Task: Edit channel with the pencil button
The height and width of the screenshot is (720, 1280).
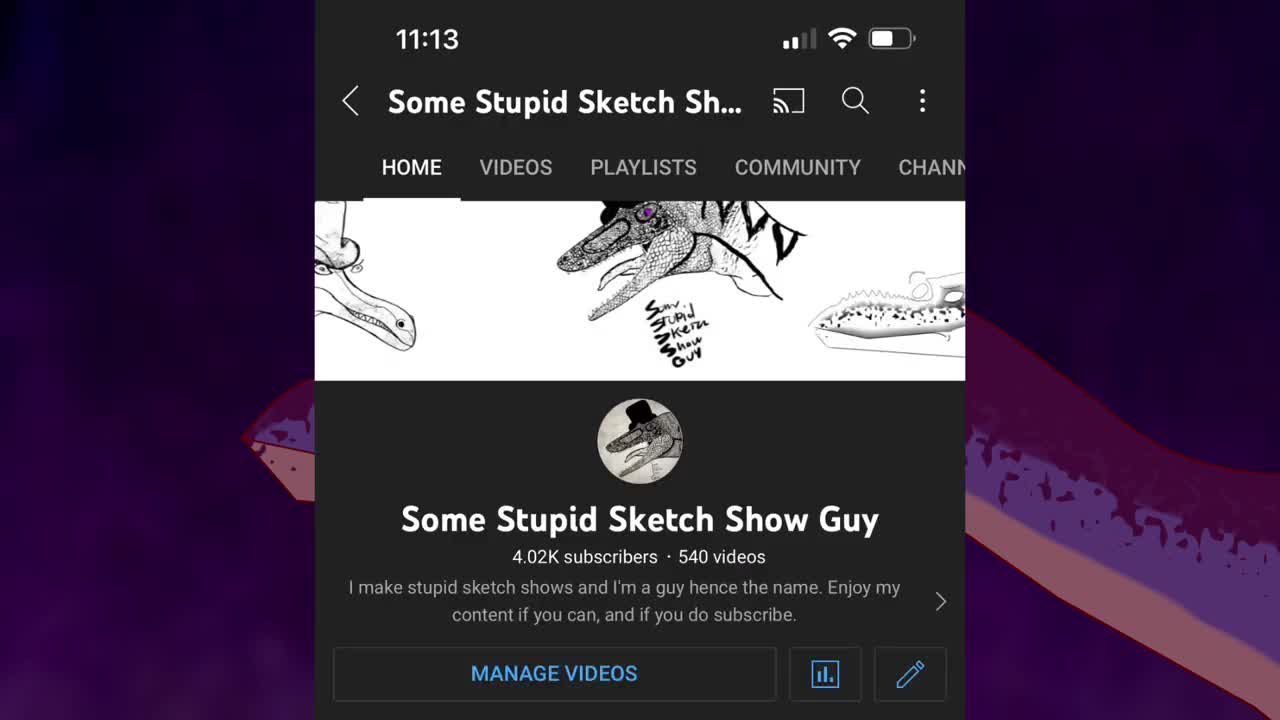Action: [x=910, y=674]
